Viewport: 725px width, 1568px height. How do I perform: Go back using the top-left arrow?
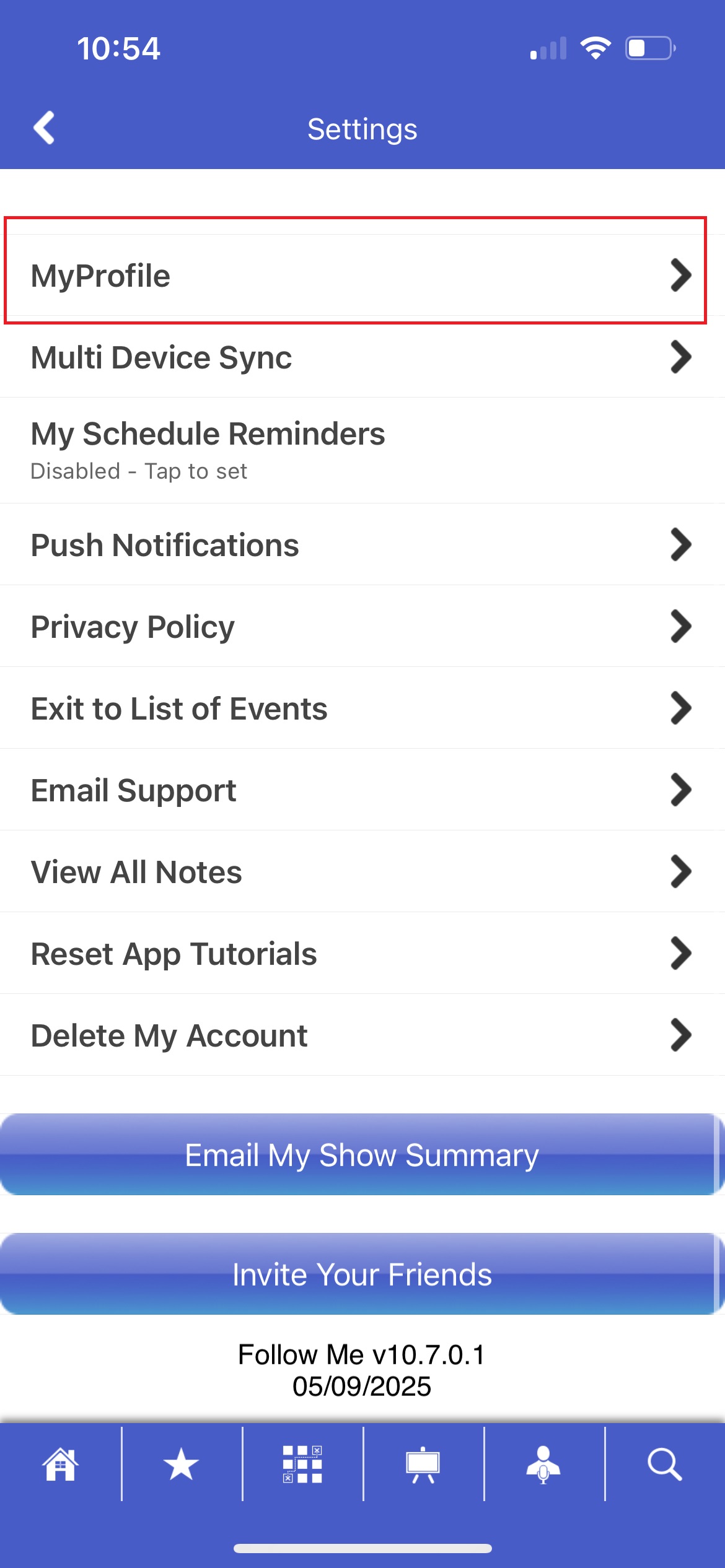44,128
